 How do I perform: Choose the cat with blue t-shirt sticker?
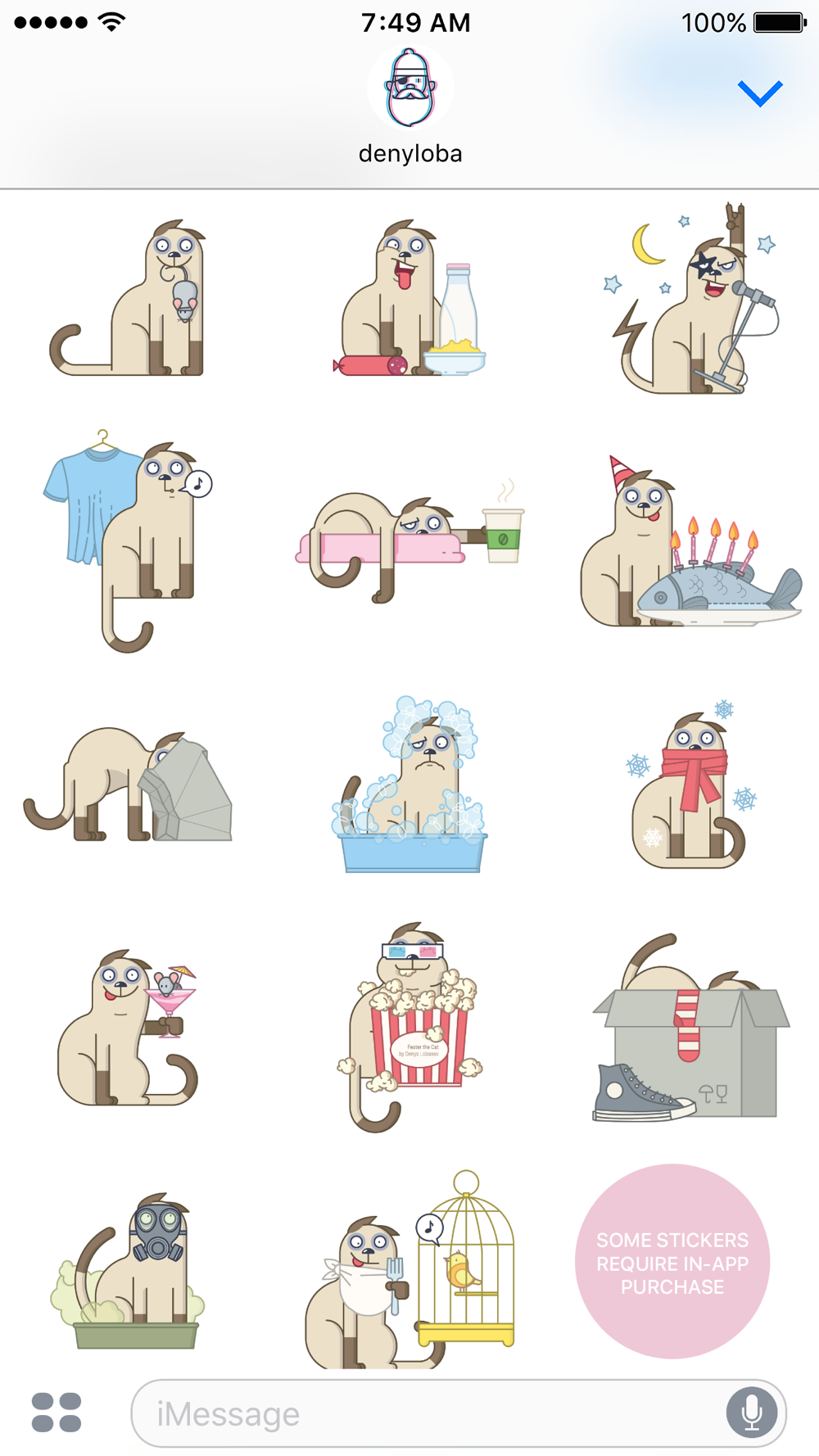point(127,540)
